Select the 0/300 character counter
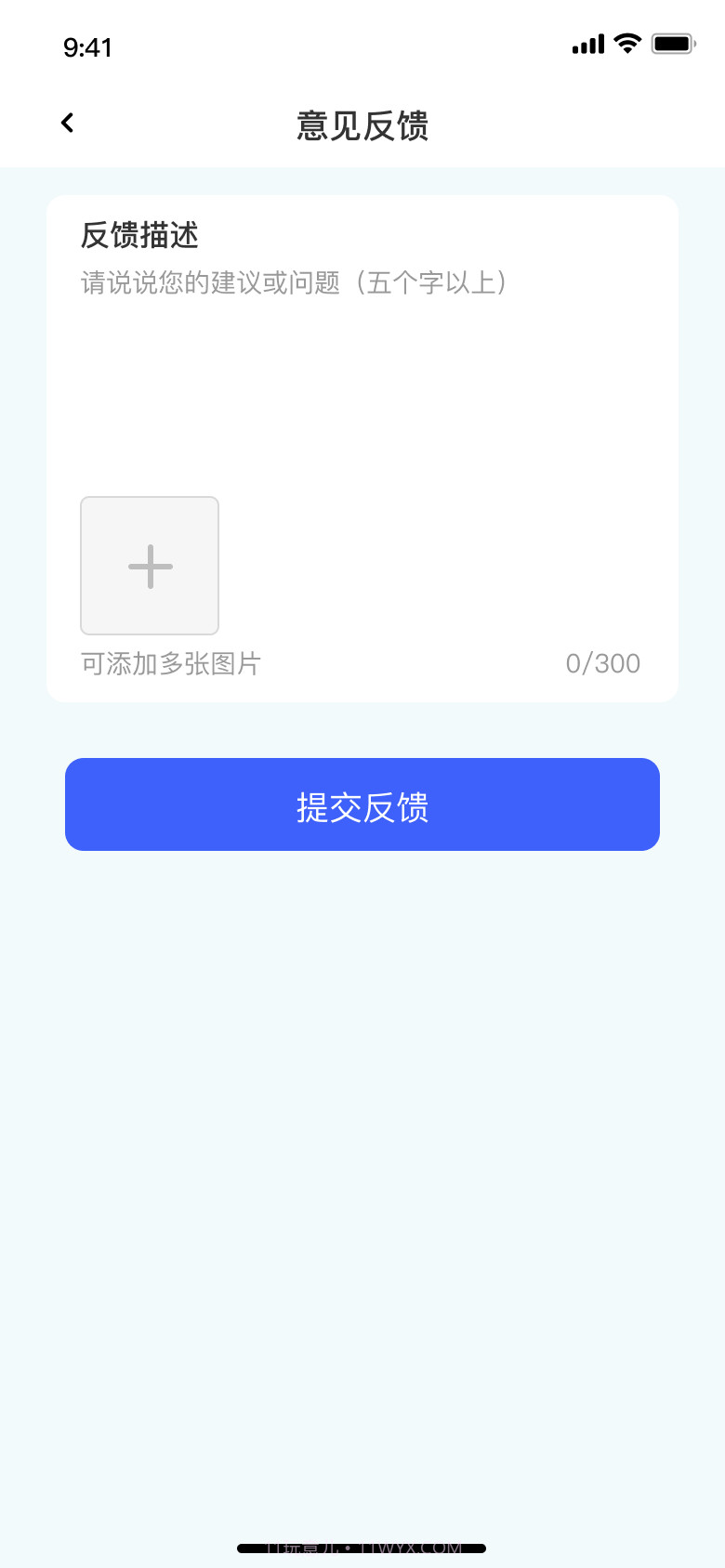The height and width of the screenshot is (1568, 725). 604,663
